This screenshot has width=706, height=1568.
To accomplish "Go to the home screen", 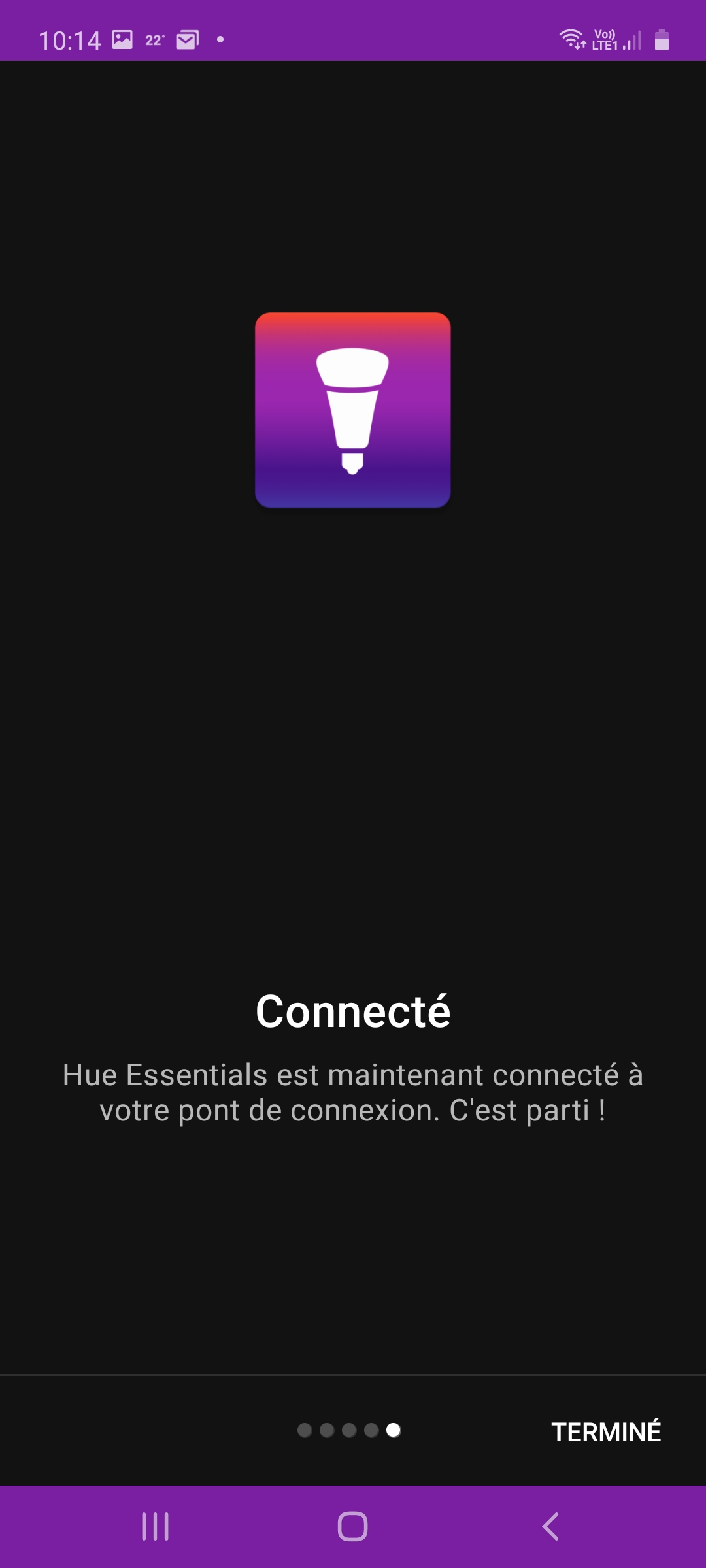I will click(352, 1527).
